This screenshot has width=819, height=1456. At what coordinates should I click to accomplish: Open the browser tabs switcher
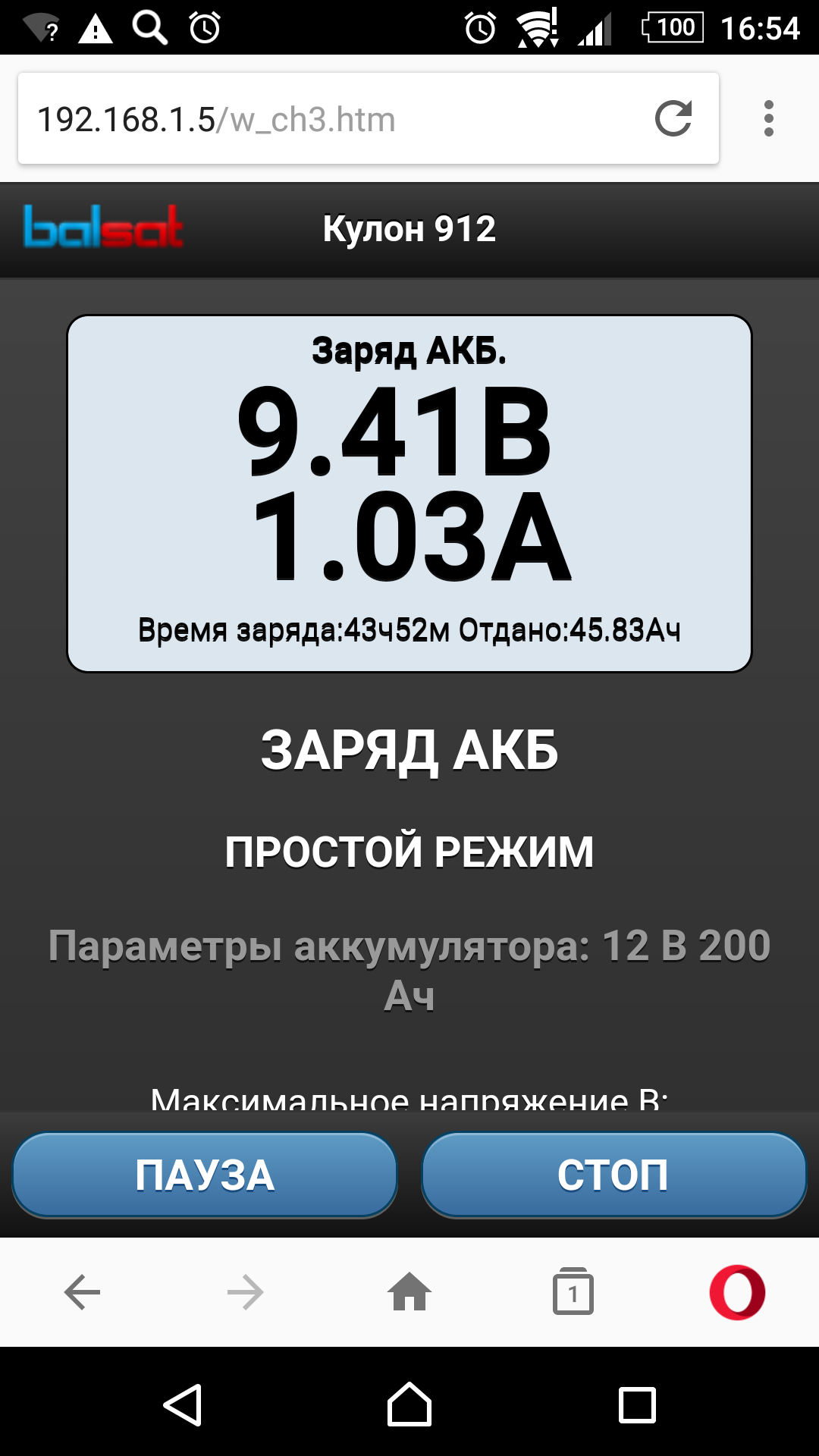(x=573, y=1290)
